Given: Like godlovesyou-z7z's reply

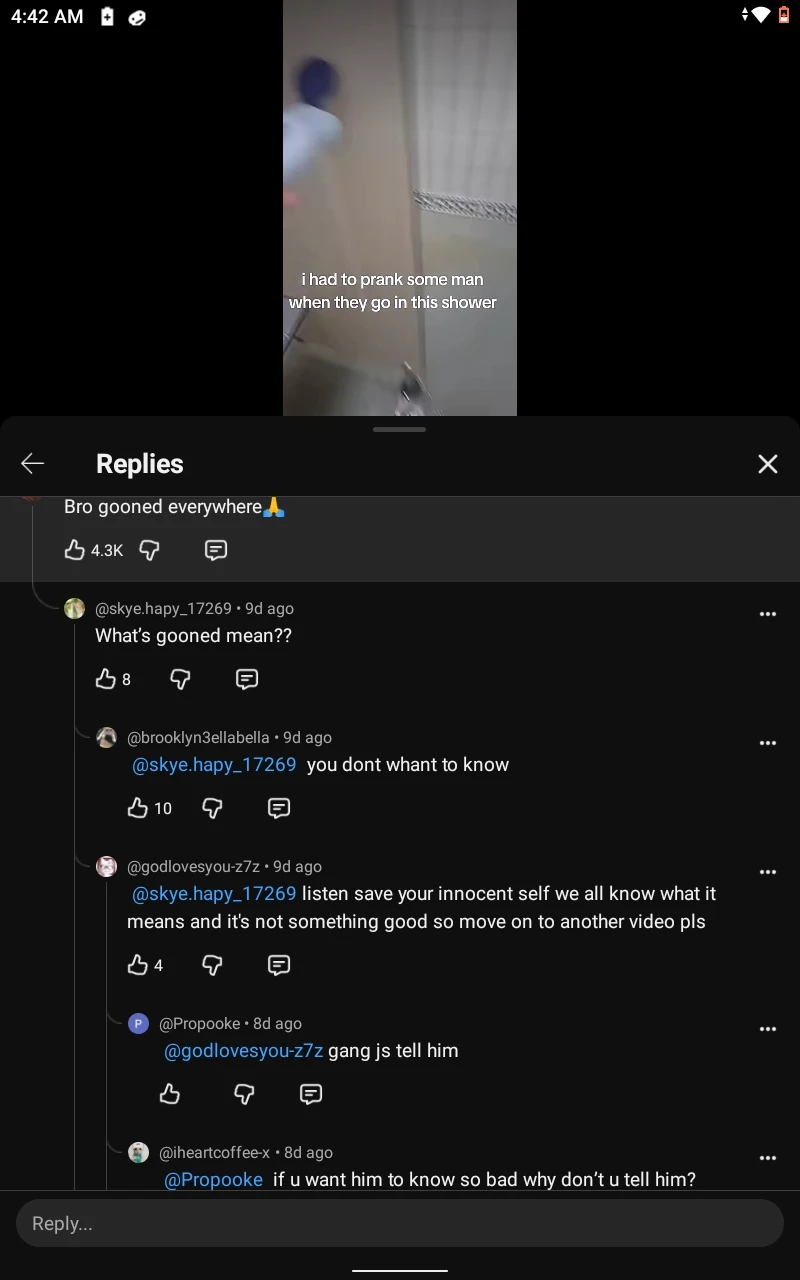Looking at the screenshot, I should (x=138, y=965).
